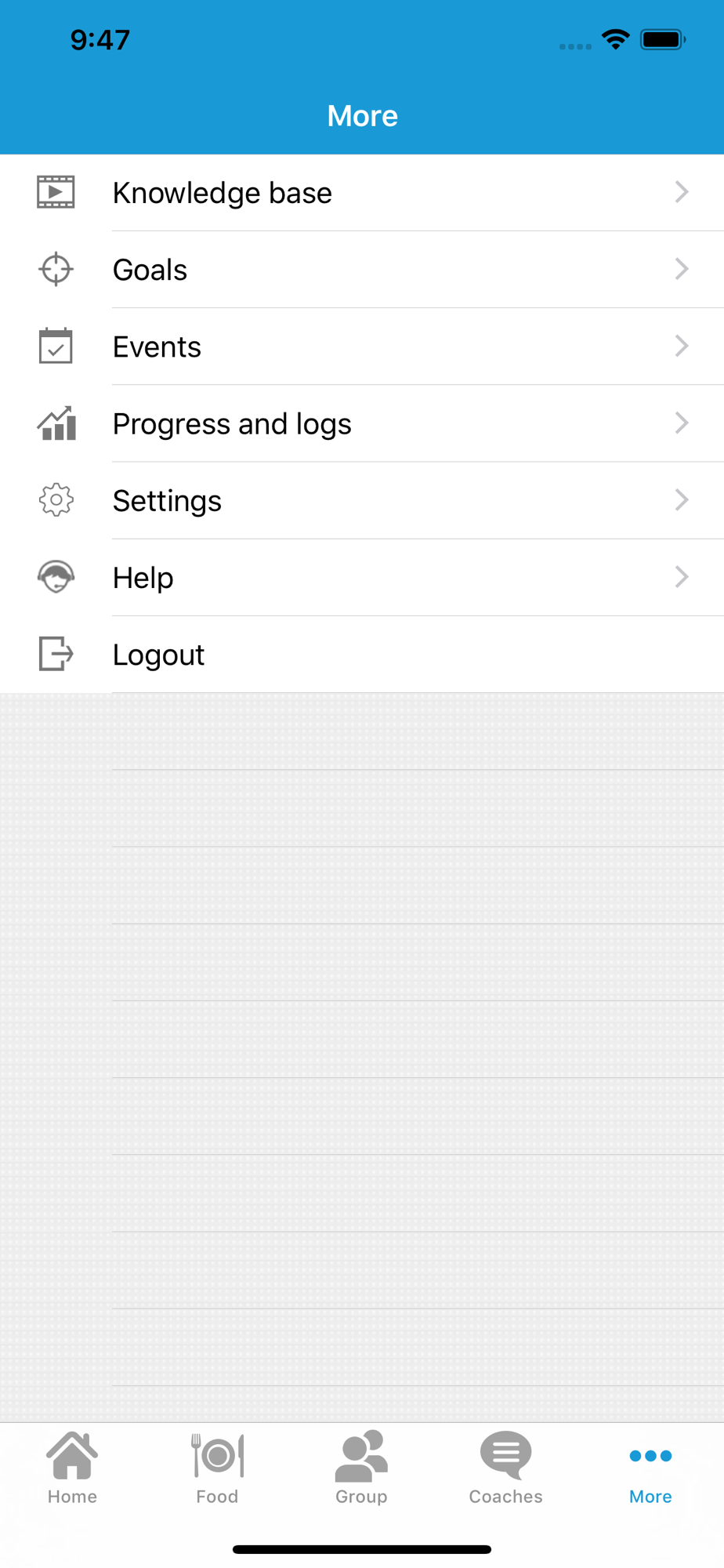
Task: Open the Knowledge base row
Action: pyautogui.click(x=362, y=193)
